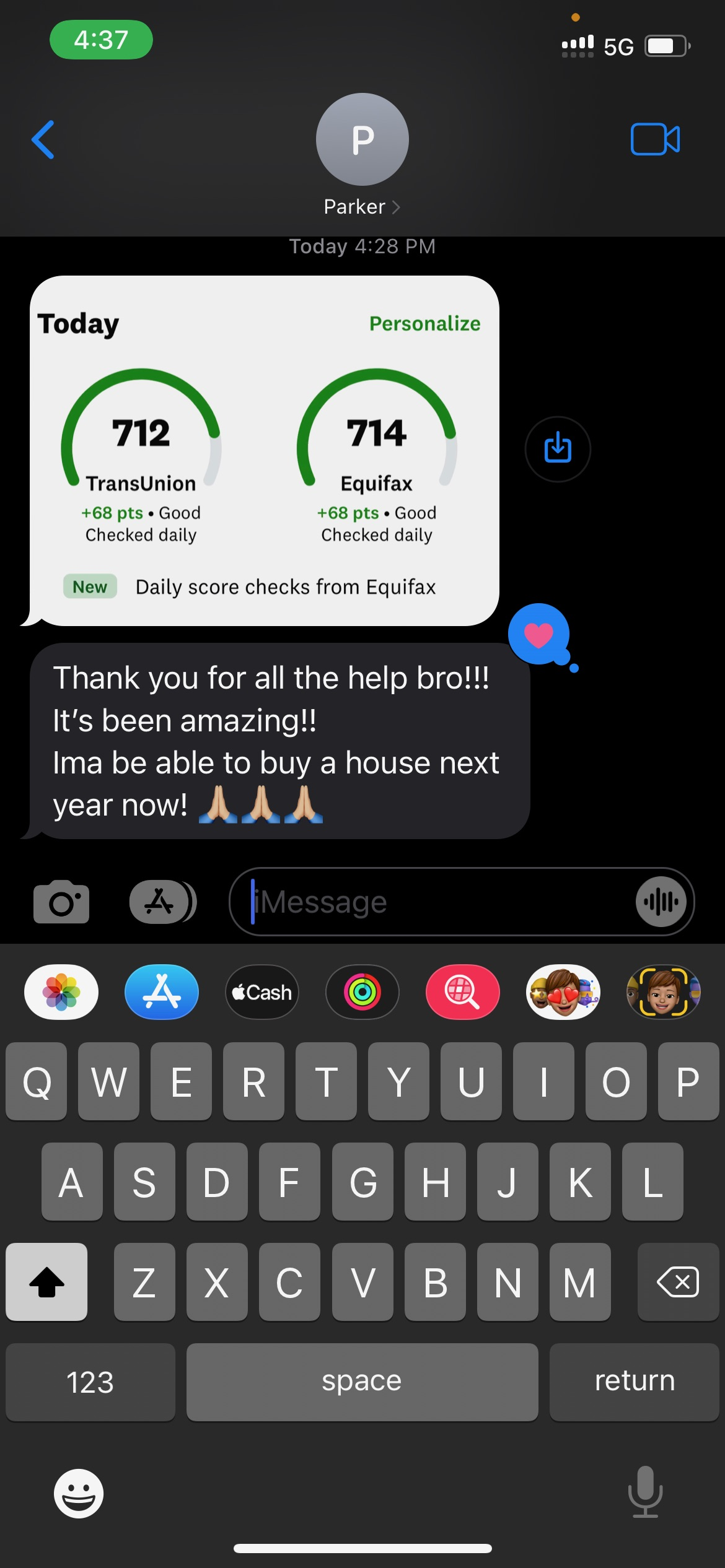
Task: Open the Photos app shelf icon
Action: [x=60, y=991]
